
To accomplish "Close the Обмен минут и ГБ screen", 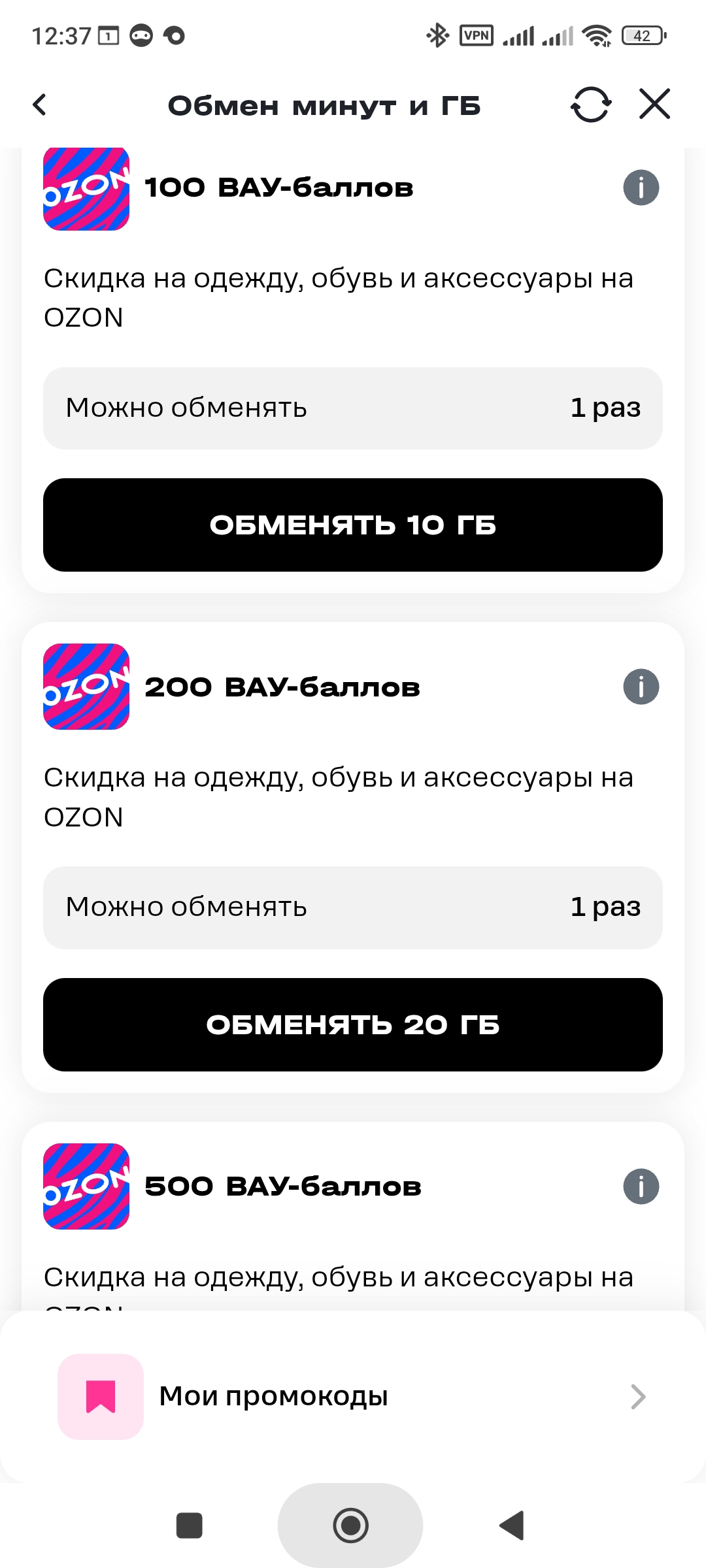I will (x=653, y=105).
